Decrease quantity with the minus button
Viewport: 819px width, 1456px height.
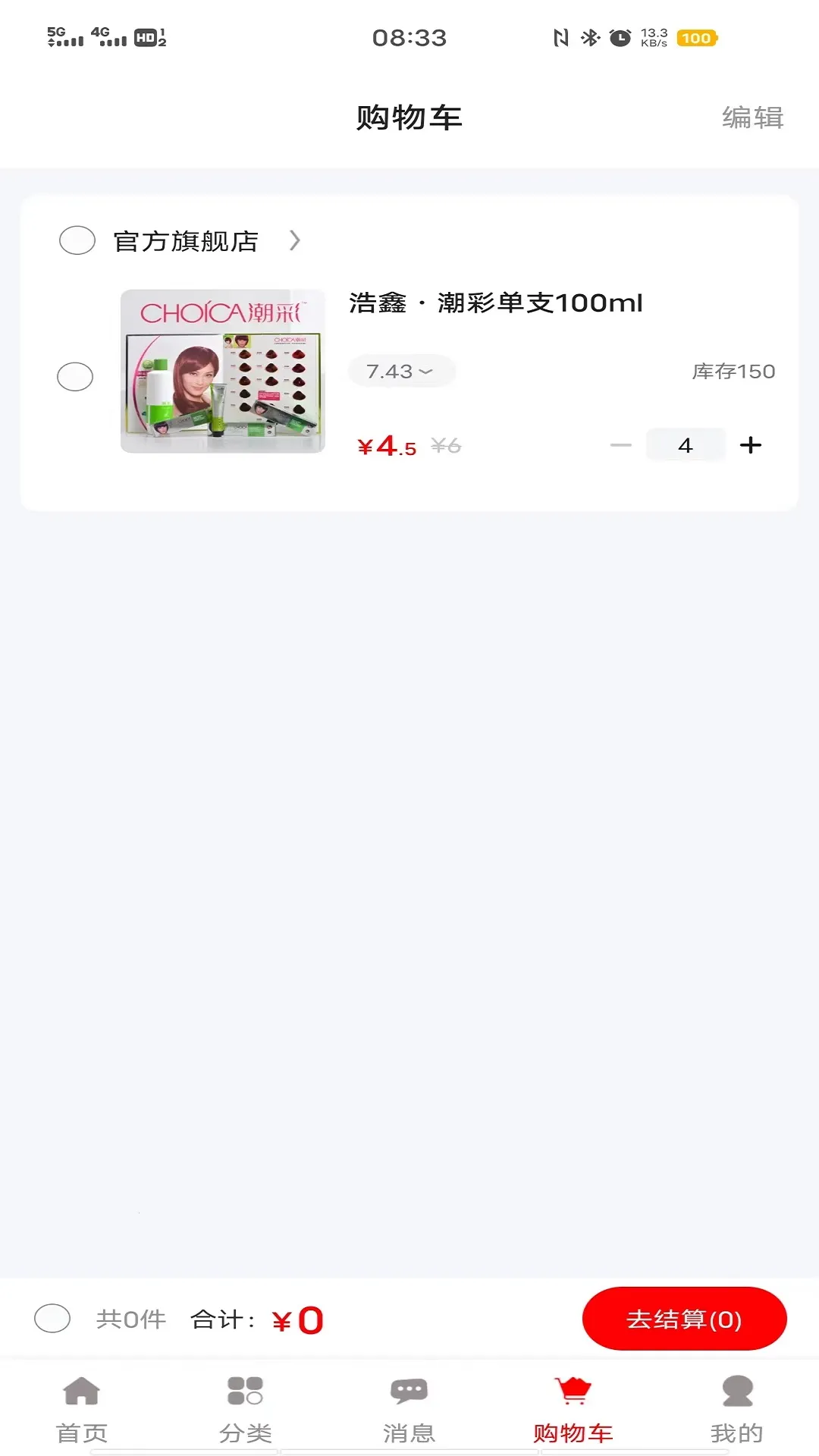click(x=620, y=445)
